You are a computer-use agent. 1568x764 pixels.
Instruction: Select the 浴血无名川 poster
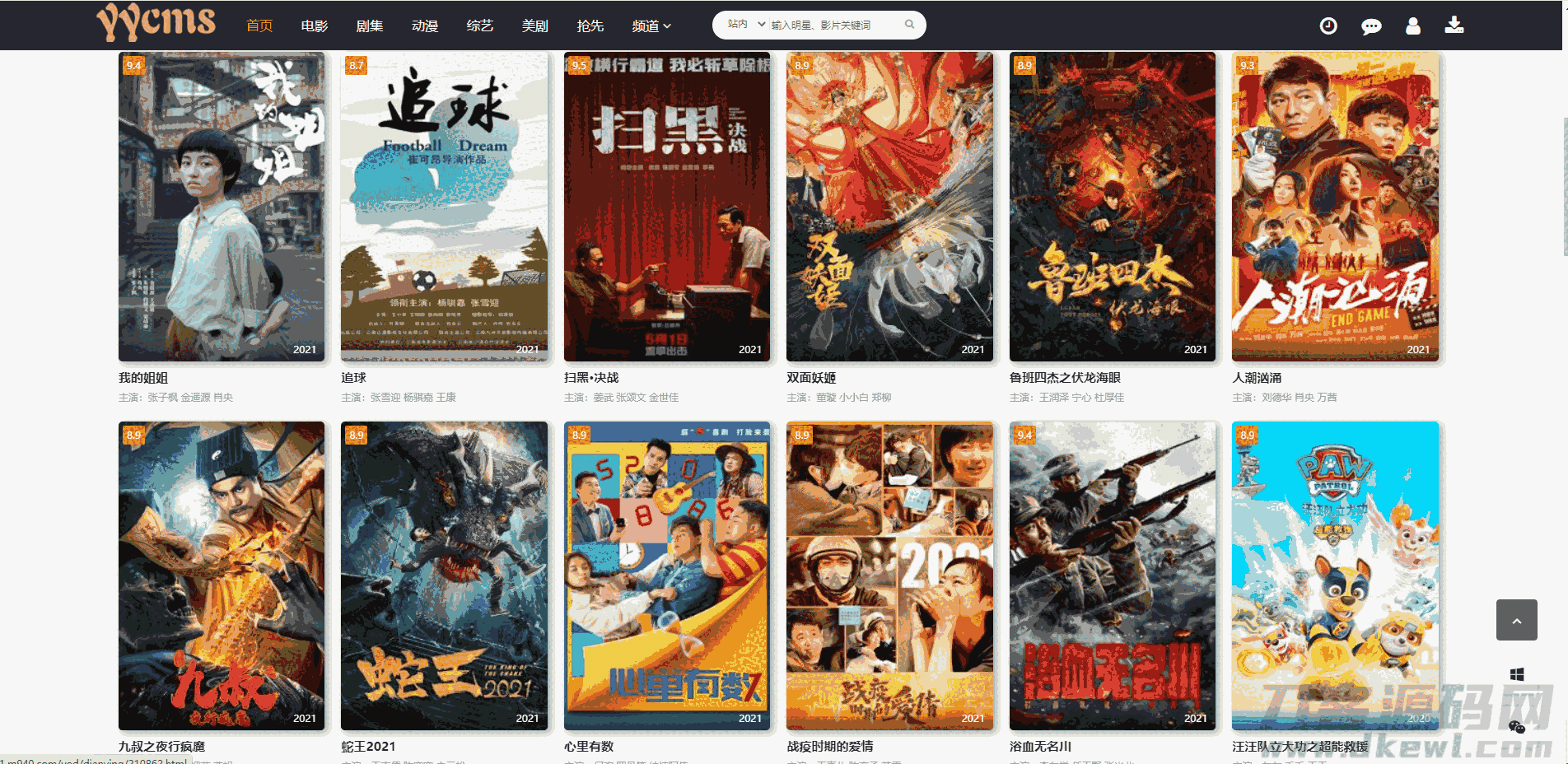point(1112,575)
